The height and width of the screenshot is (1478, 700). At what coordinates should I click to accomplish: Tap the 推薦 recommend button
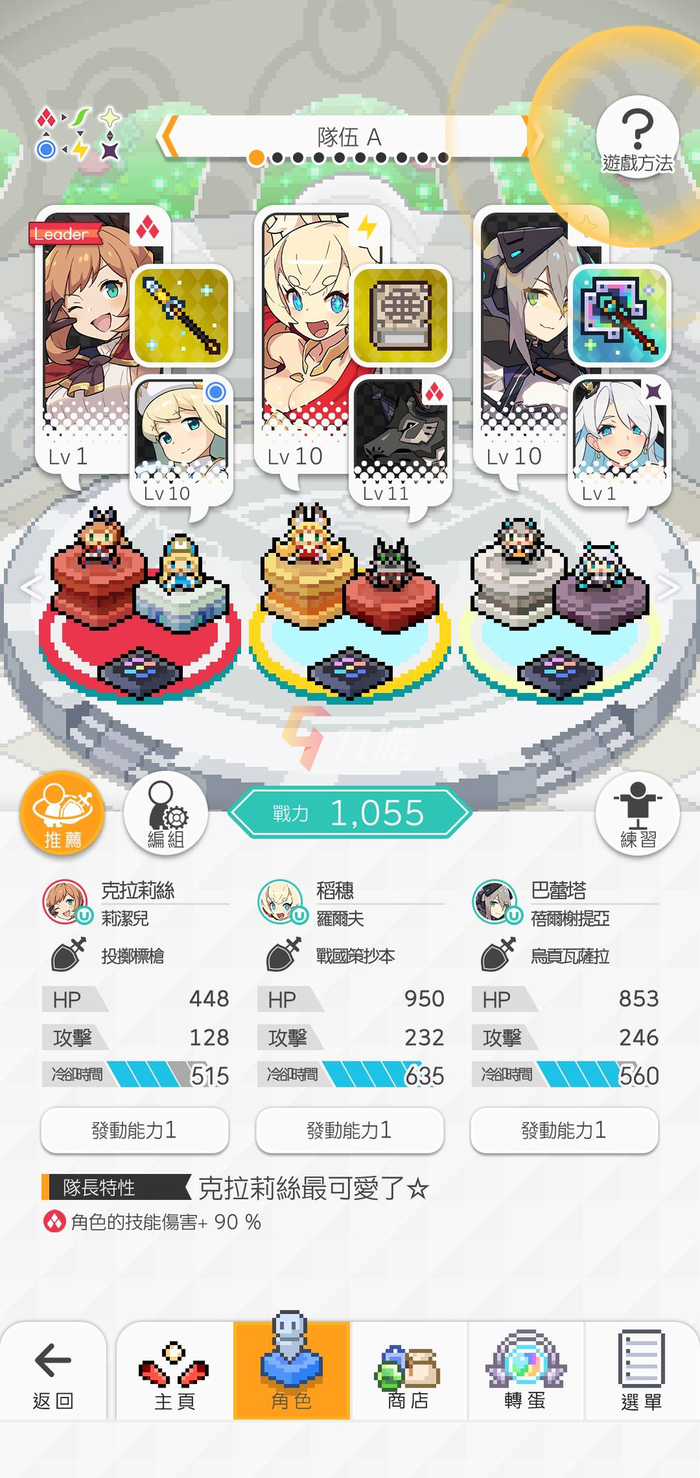pos(63,814)
